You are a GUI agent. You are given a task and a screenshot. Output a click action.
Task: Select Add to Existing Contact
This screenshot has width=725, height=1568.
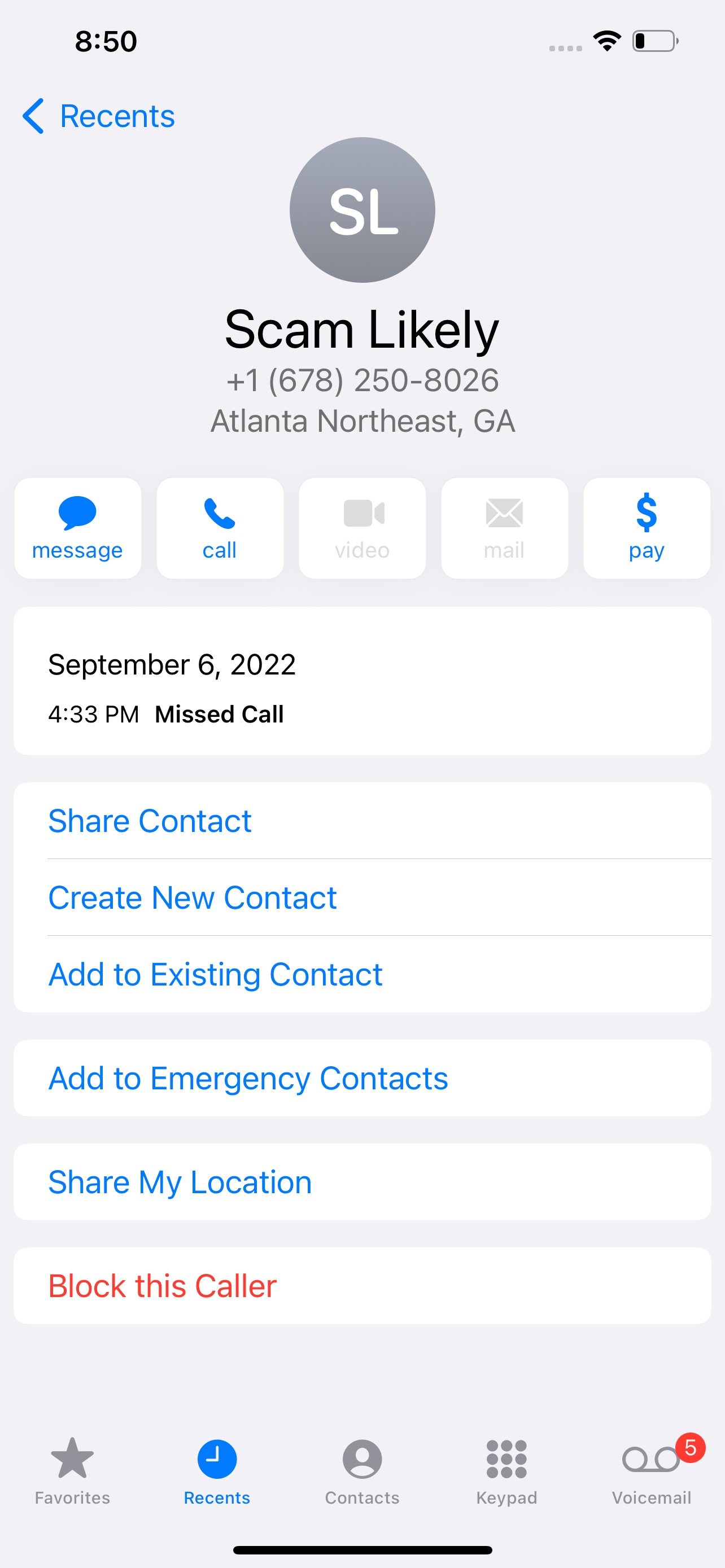click(216, 974)
